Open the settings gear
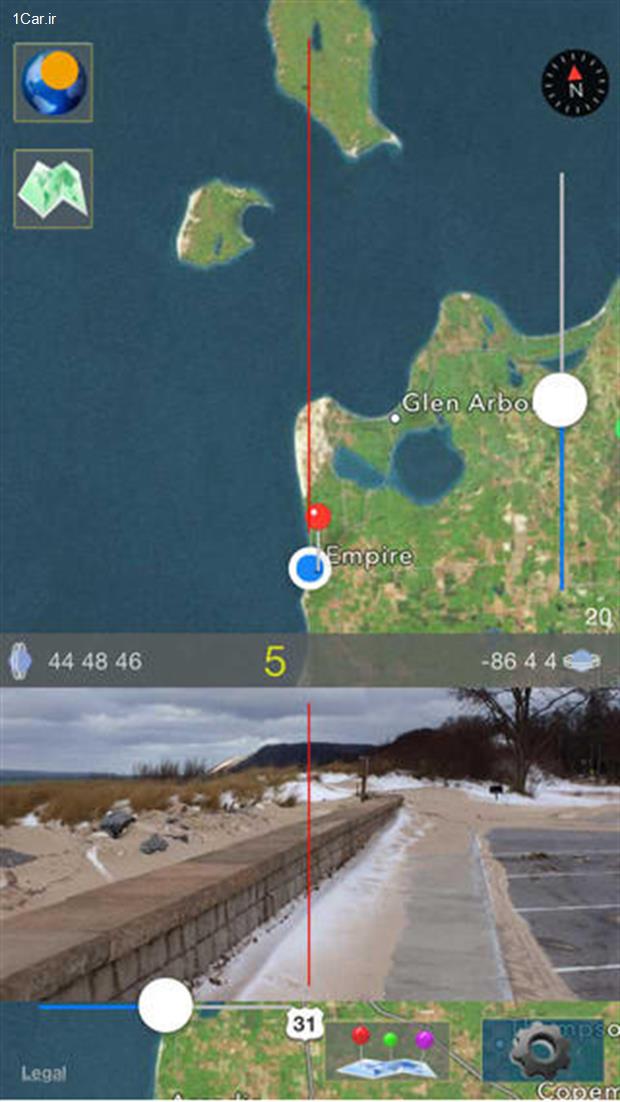This screenshot has width=620, height=1102. [541, 1050]
